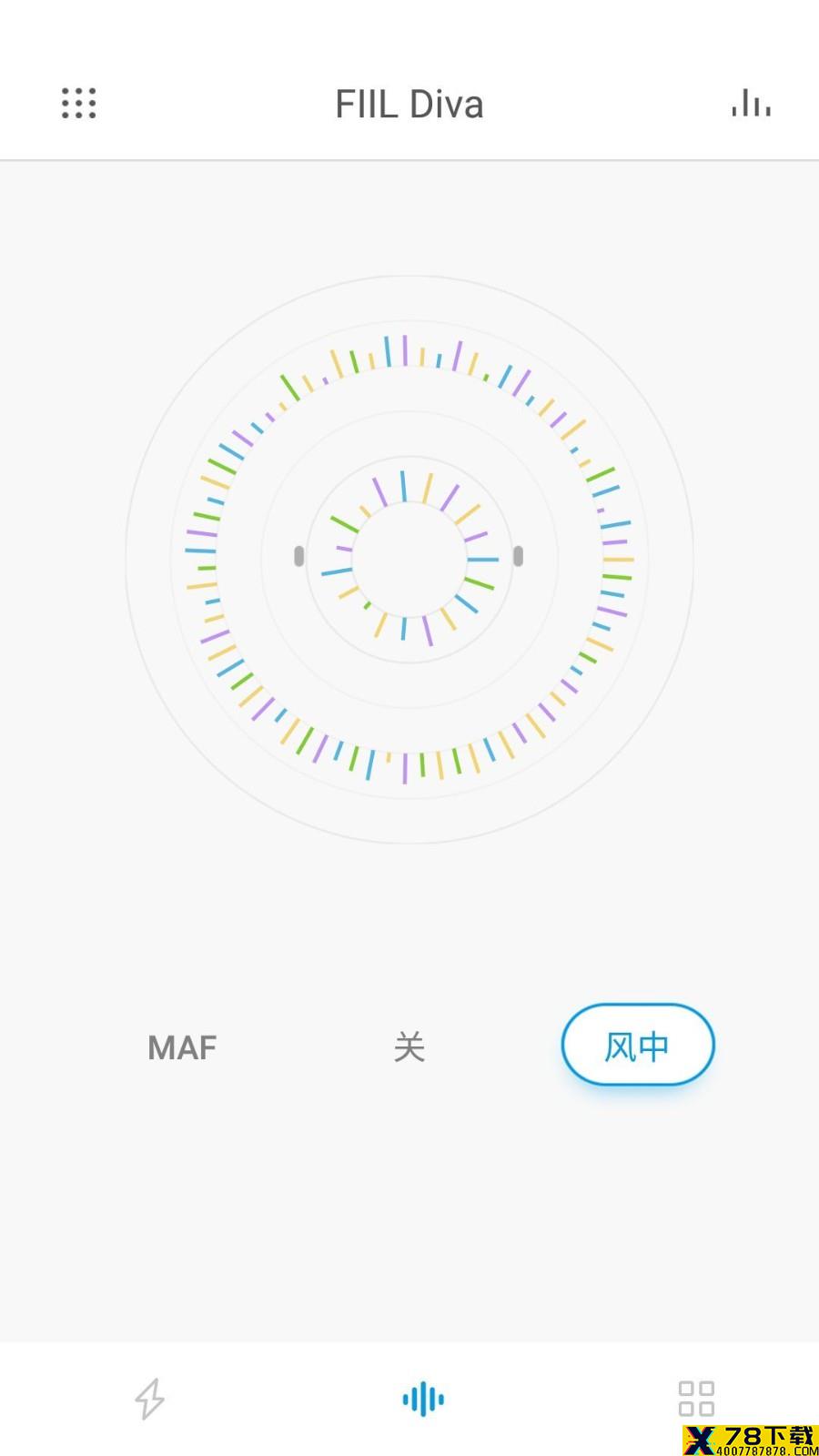Open the dotted grid menu icon
Image resolution: width=819 pixels, height=1456 pixels.
[79, 104]
